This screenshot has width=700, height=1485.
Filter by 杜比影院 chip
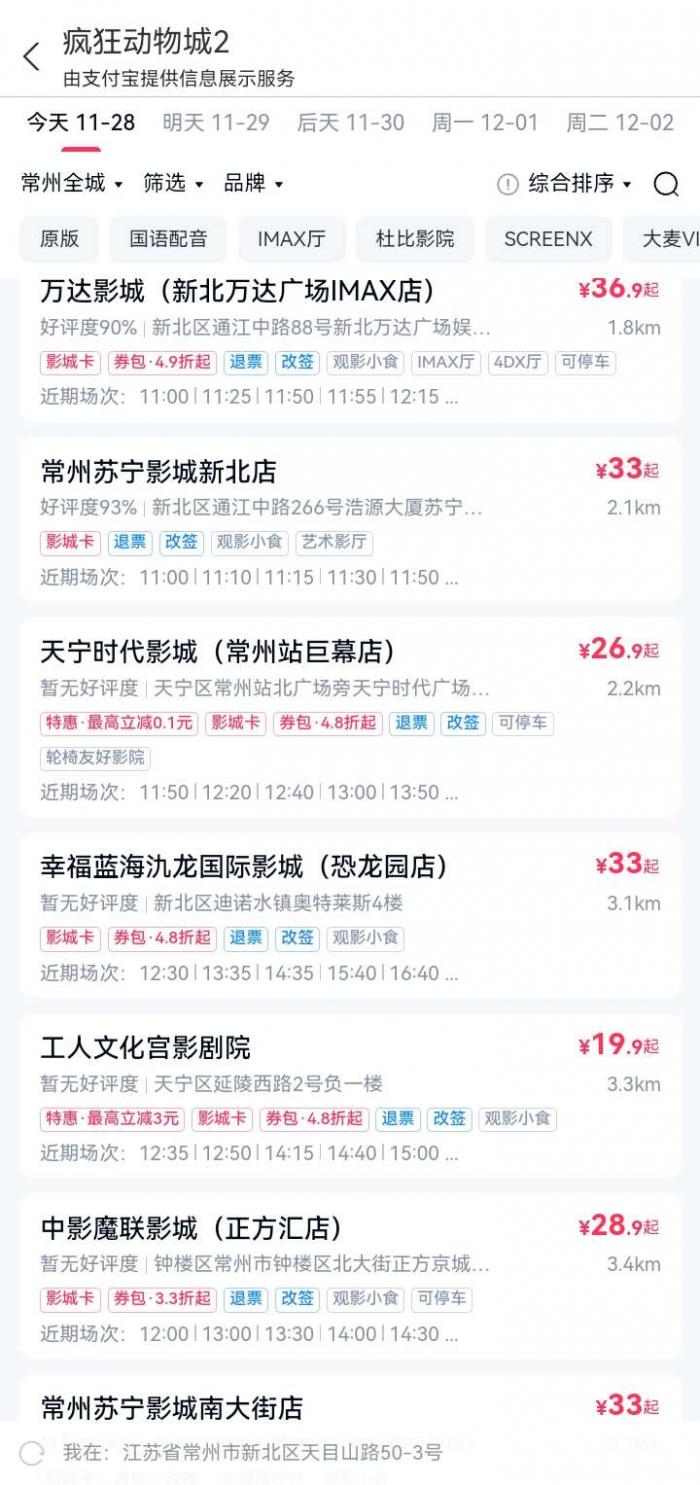tap(415, 239)
